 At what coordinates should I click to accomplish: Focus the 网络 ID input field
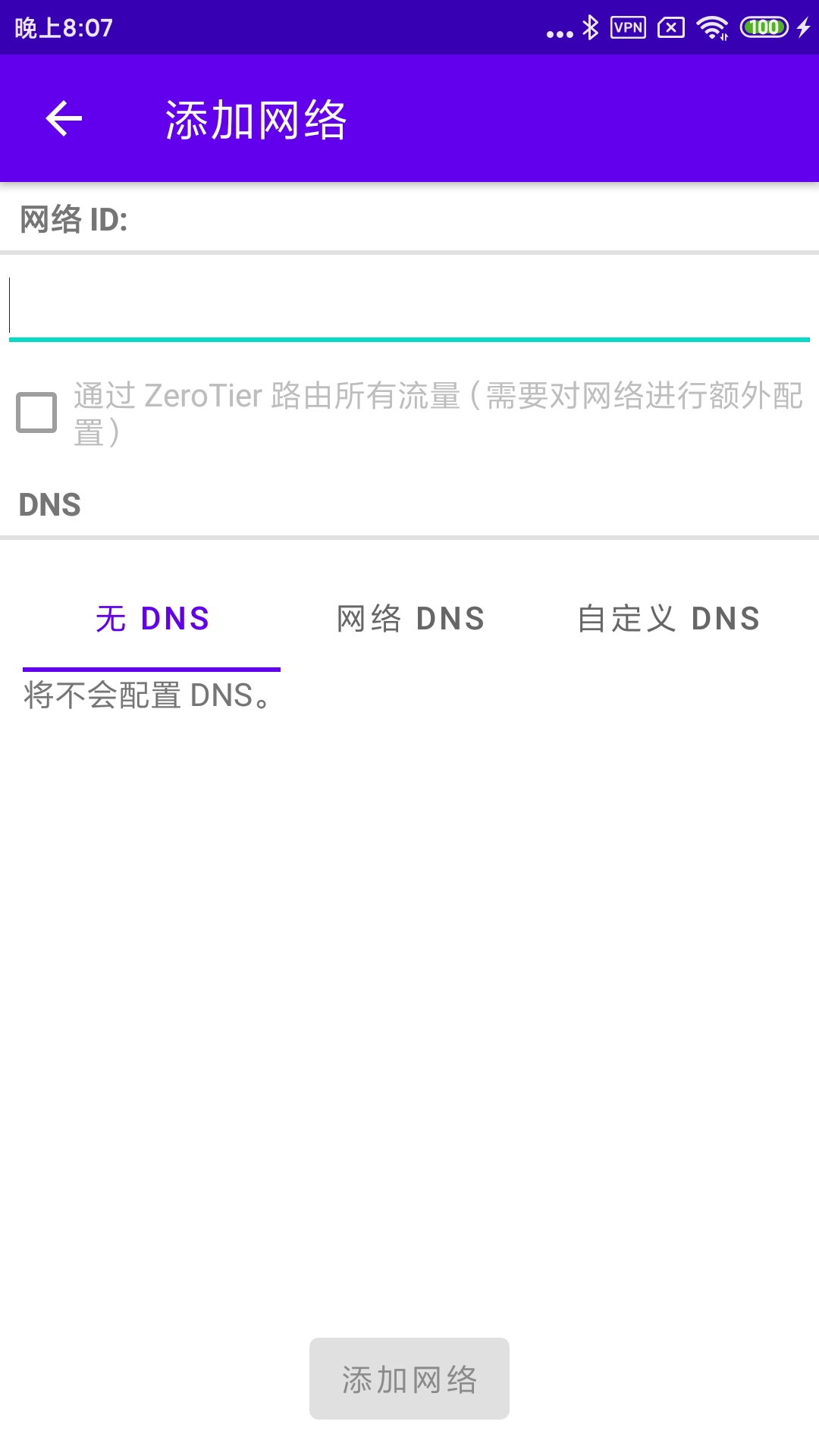409,306
